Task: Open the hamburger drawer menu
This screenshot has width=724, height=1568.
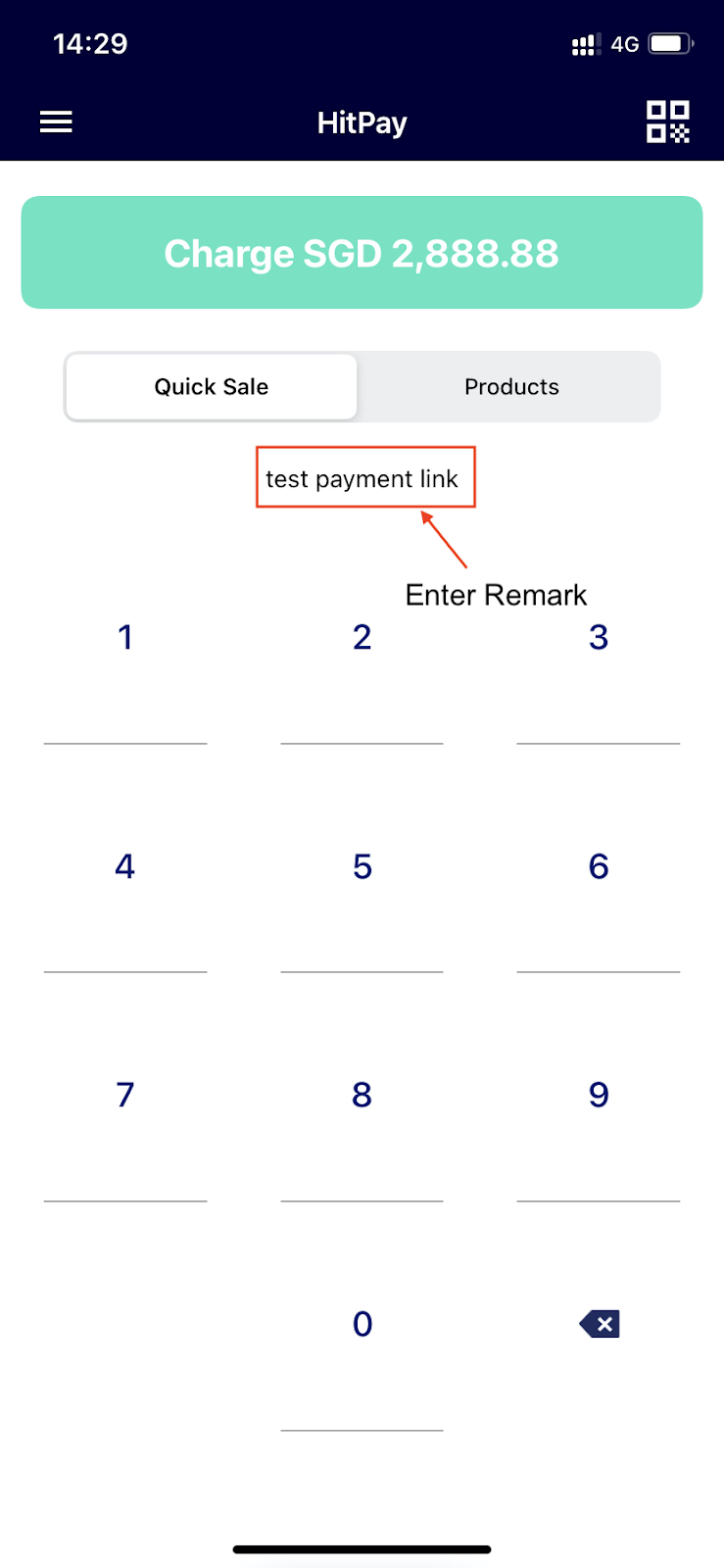Action: [56, 122]
